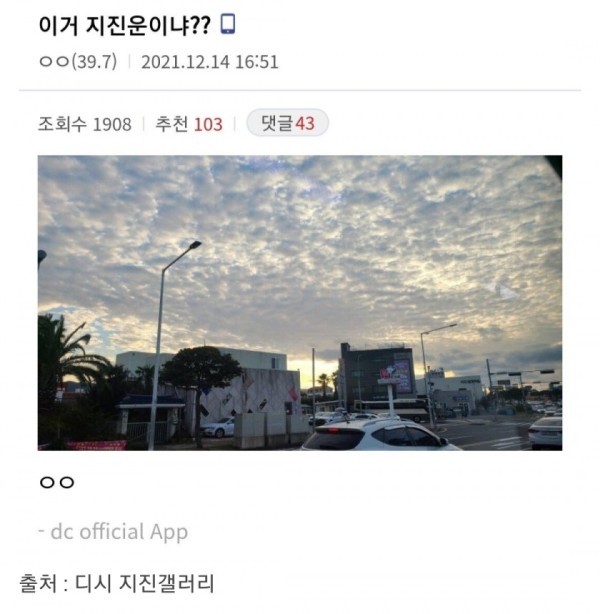Open author ㅇㅇ(39.7) profile
The height and width of the screenshot is (614, 600).
(77, 61)
